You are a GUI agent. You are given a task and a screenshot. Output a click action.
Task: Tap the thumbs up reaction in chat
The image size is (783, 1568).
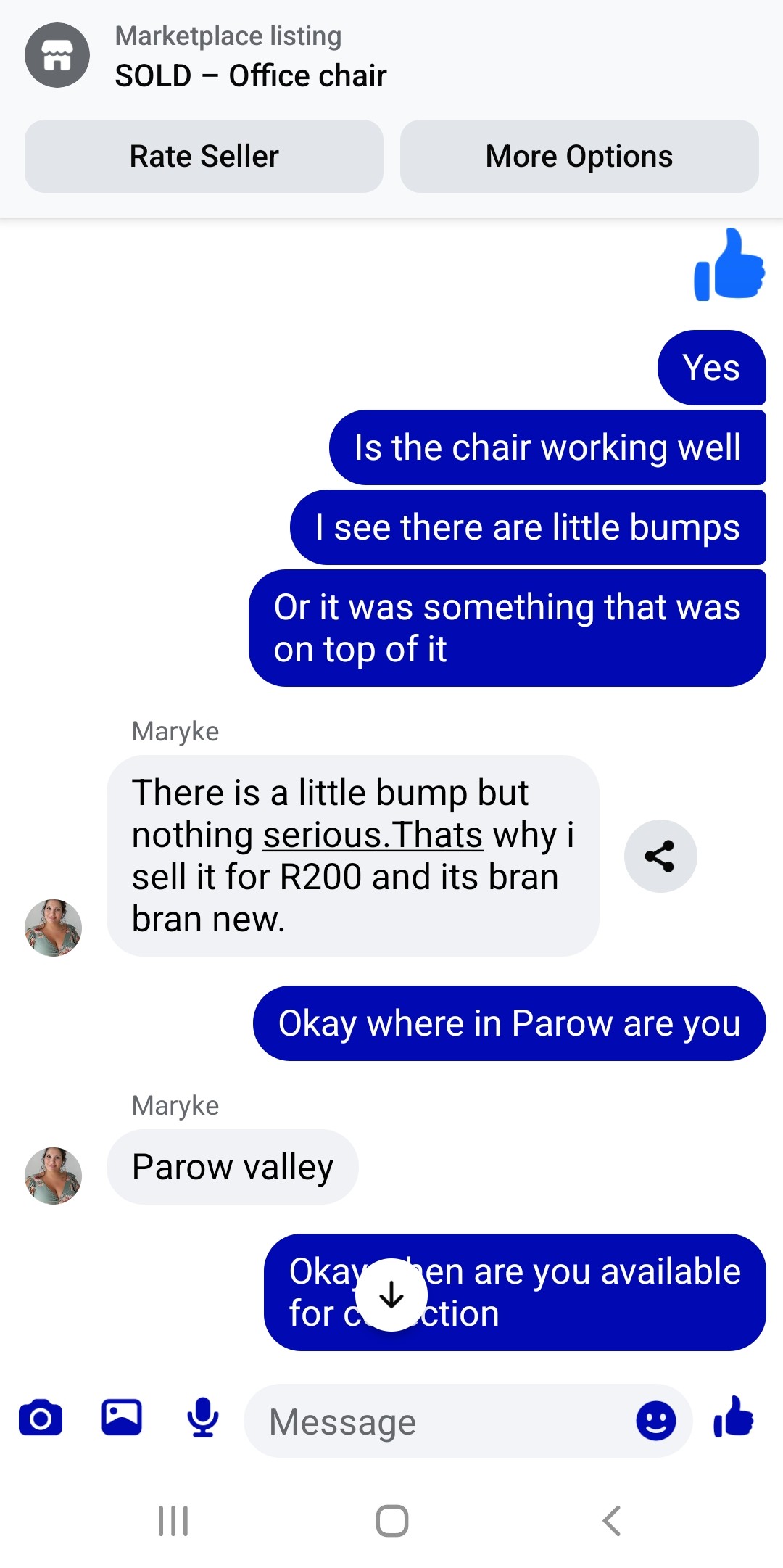click(727, 272)
